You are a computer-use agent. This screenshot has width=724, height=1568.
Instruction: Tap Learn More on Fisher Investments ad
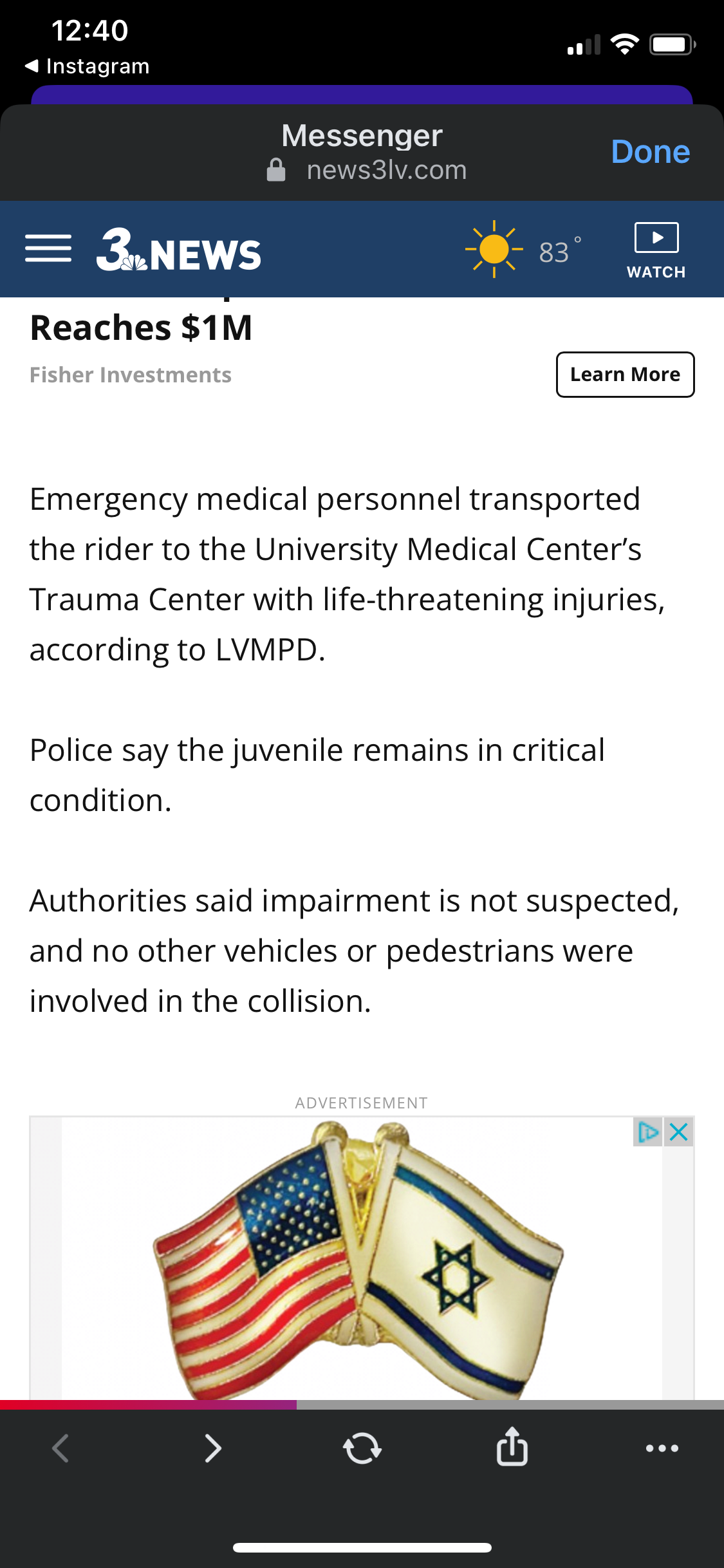[625, 375]
